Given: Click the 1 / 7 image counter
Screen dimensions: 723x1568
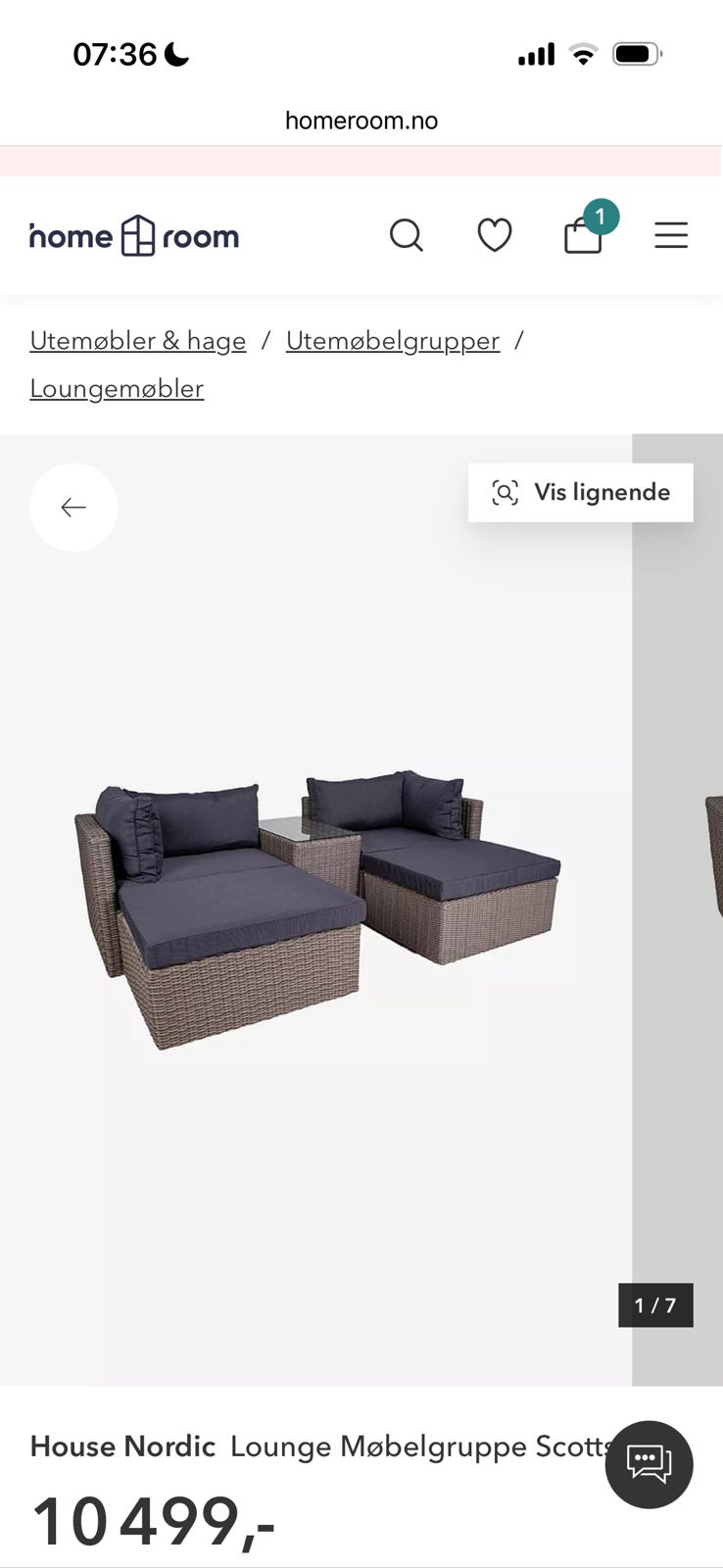Looking at the screenshot, I should [x=655, y=1305].
